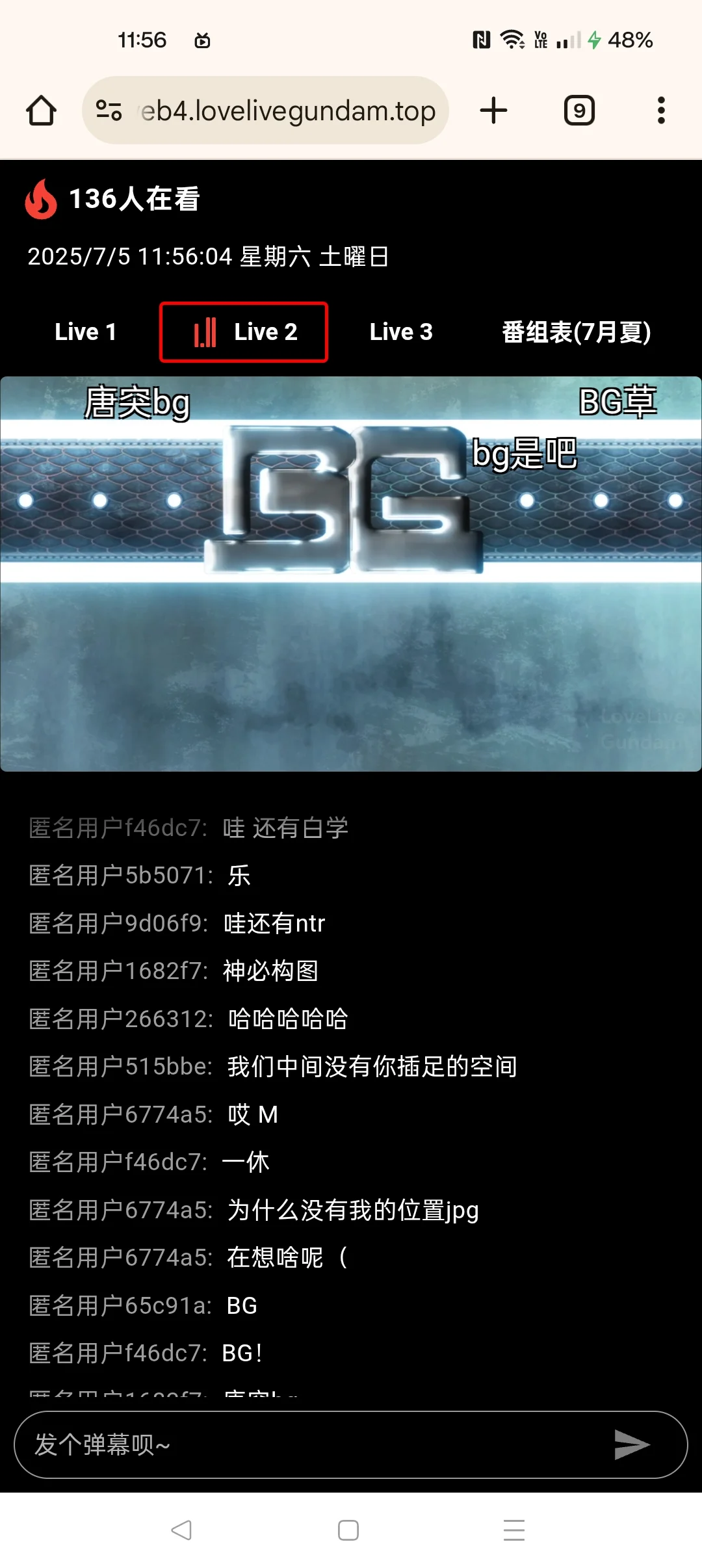Screen dimensions: 702x1568
Task: Go back using the system back button
Action: 181,1530
